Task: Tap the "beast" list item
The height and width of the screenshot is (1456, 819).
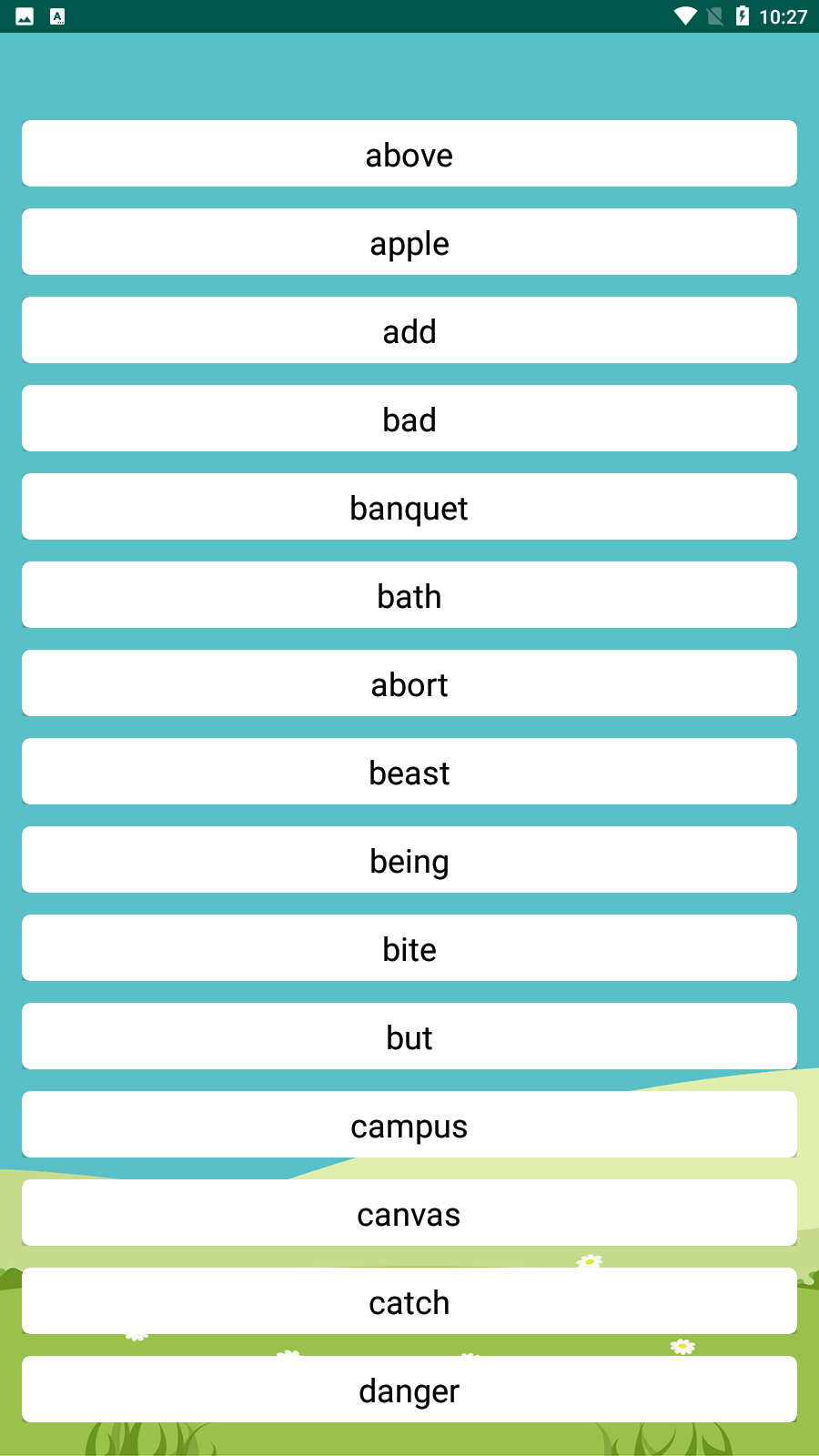Action: (409, 772)
